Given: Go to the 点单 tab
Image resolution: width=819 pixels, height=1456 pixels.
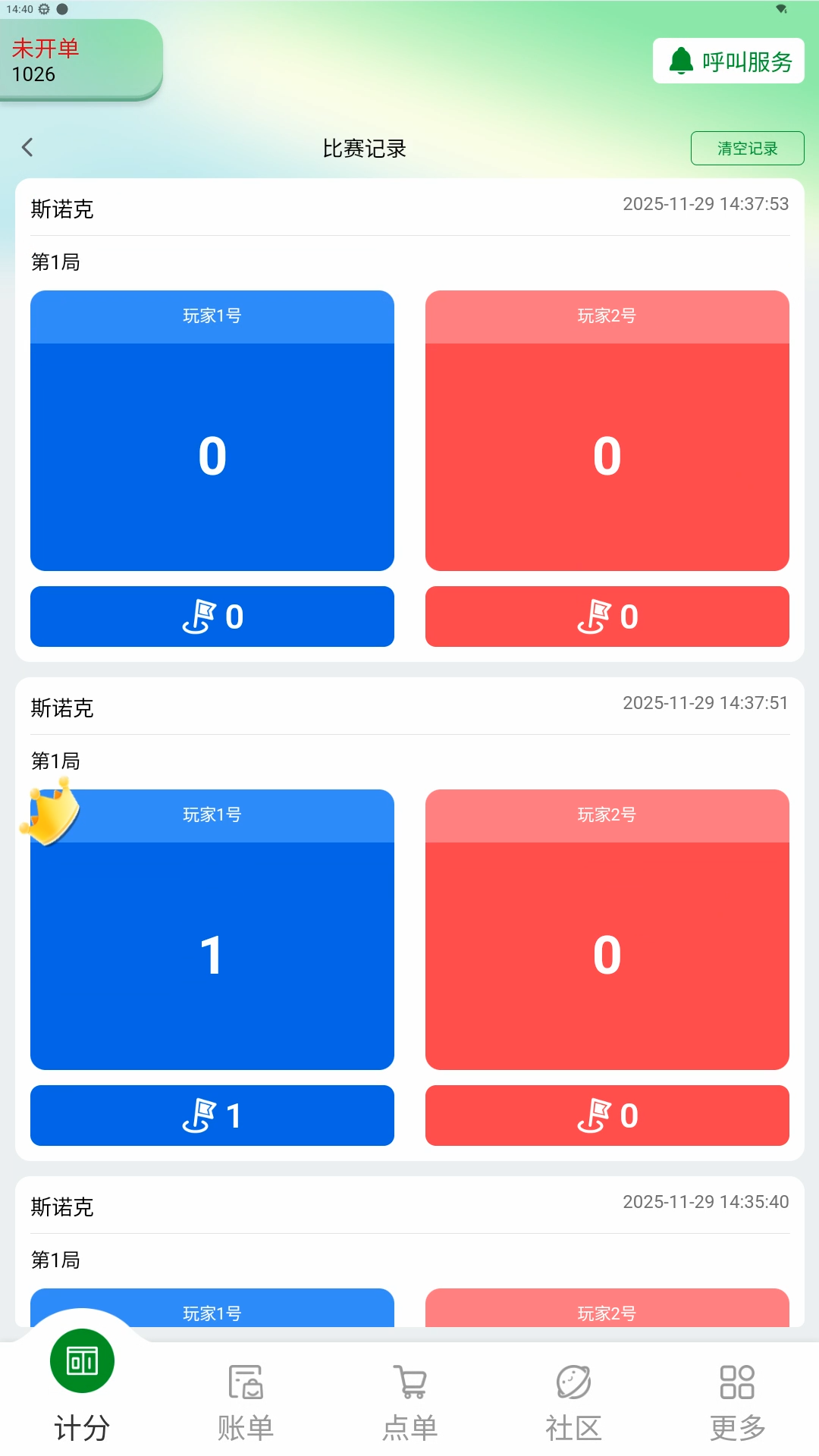Looking at the screenshot, I should pyautogui.click(x=409, y=1401).
